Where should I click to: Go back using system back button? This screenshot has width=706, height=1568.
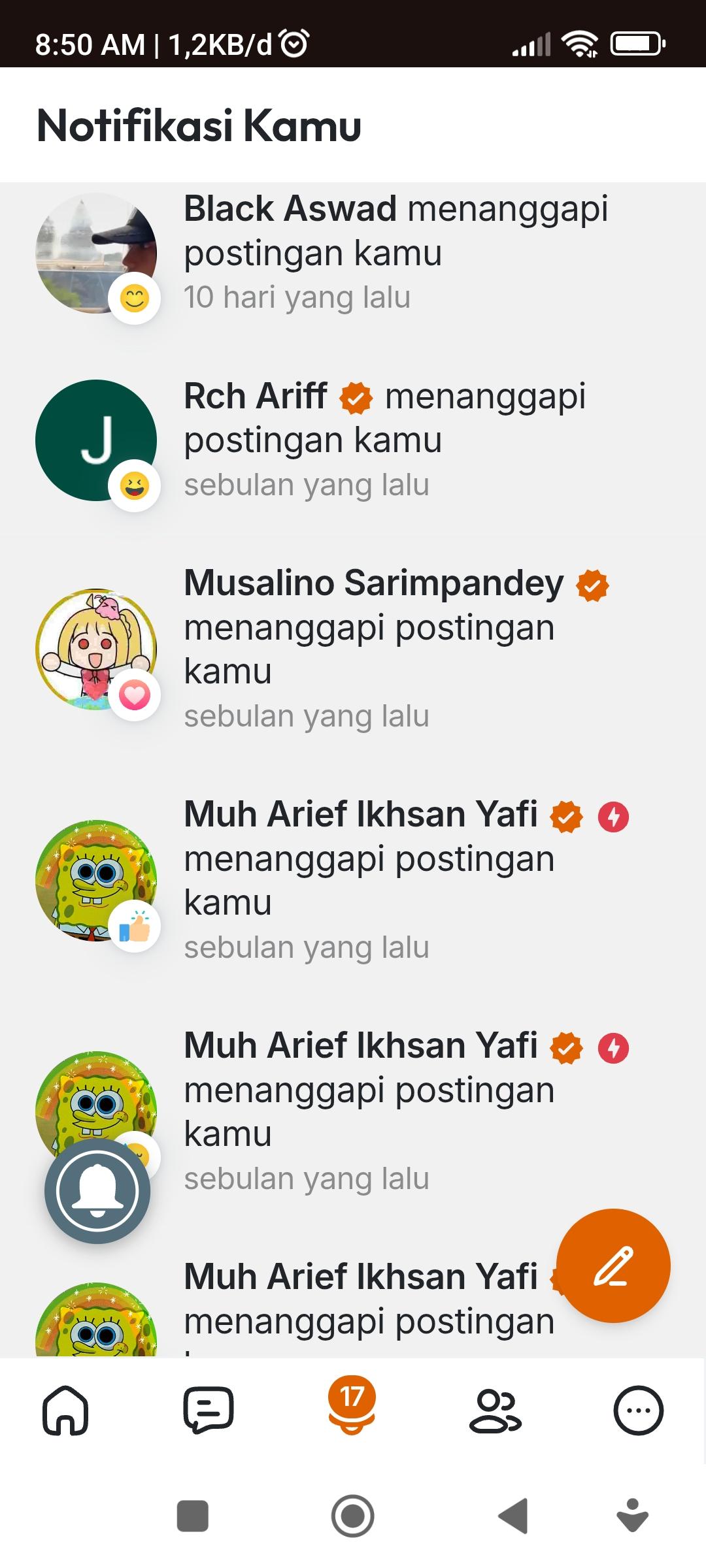coord(514,1516)
